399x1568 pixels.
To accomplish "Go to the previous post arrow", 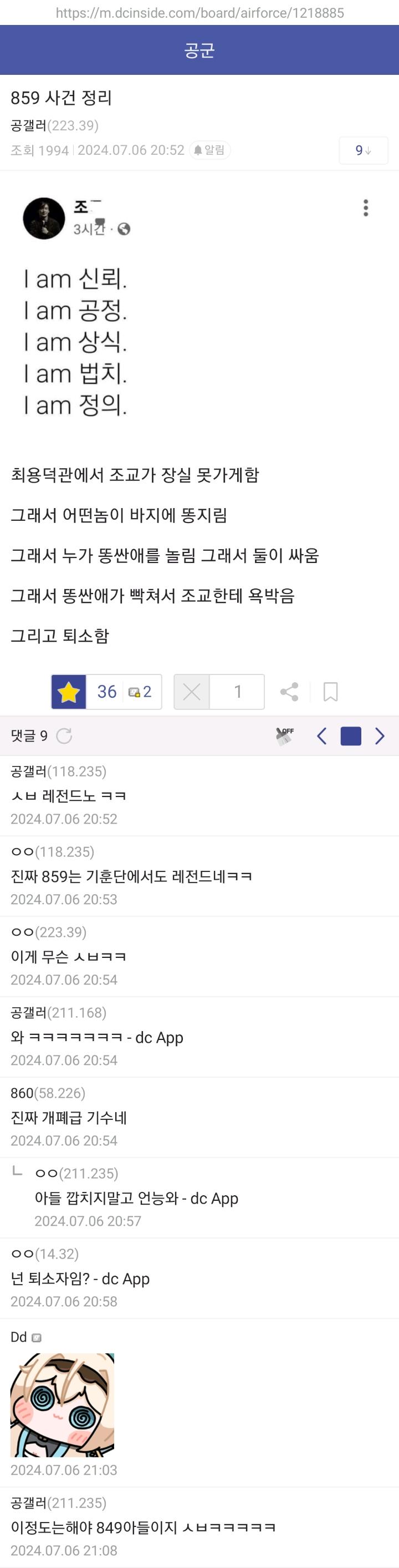I will pos(322,736).
